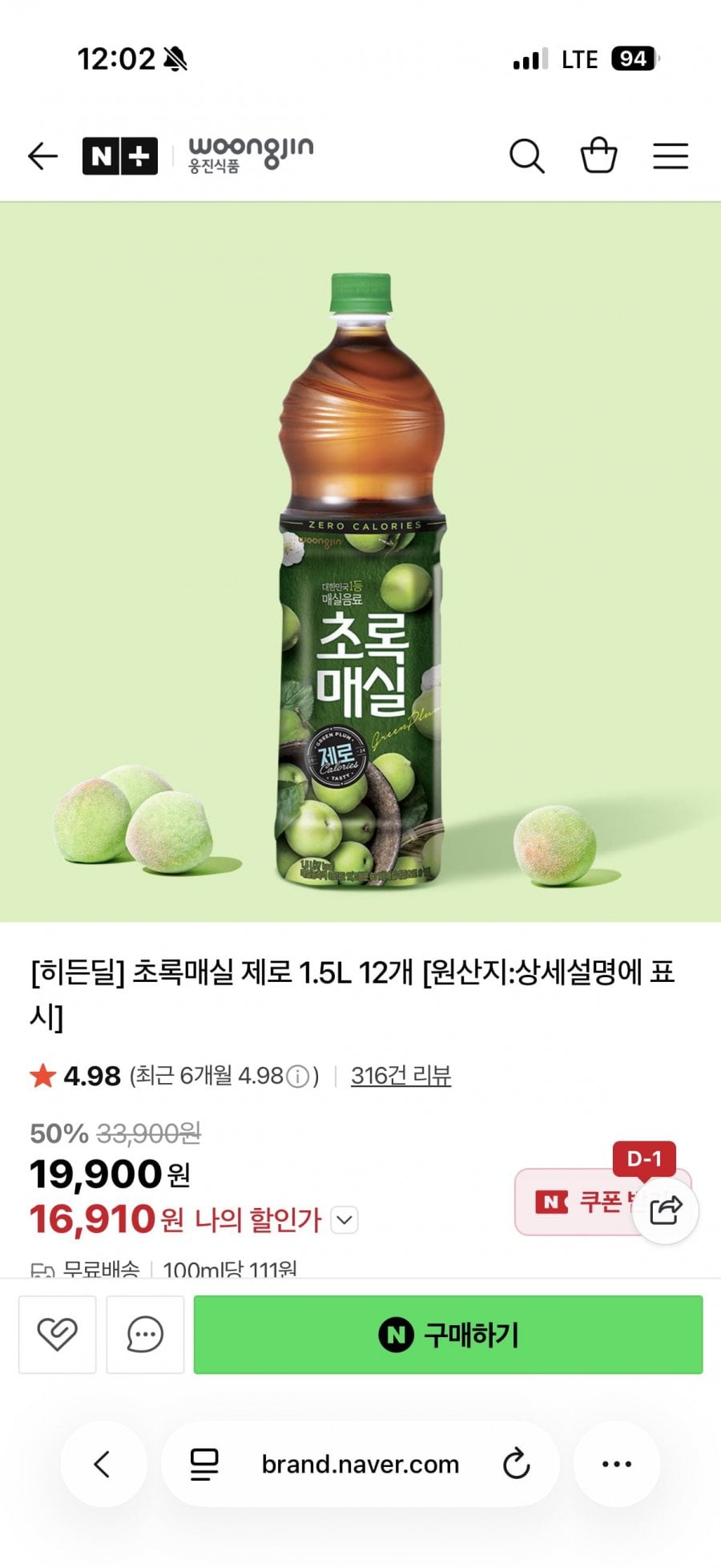Screen dimensions: 721x1568
Task: Go back with the top-left arrow
Action: click(x=42, y=156)
